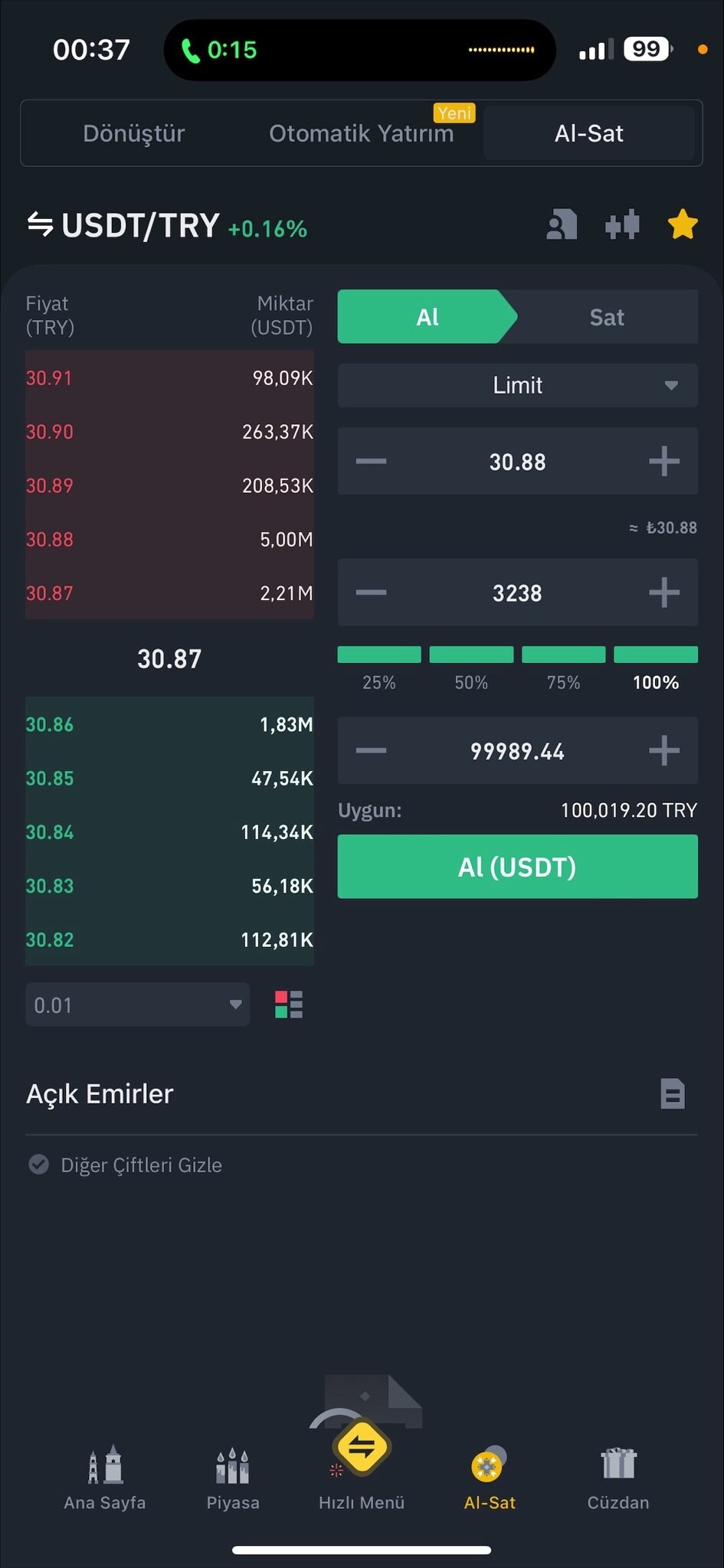The image size is (724, 1568).
Task: Open the Cüzdan wallet tab
Action: [x=618, y=1479]
